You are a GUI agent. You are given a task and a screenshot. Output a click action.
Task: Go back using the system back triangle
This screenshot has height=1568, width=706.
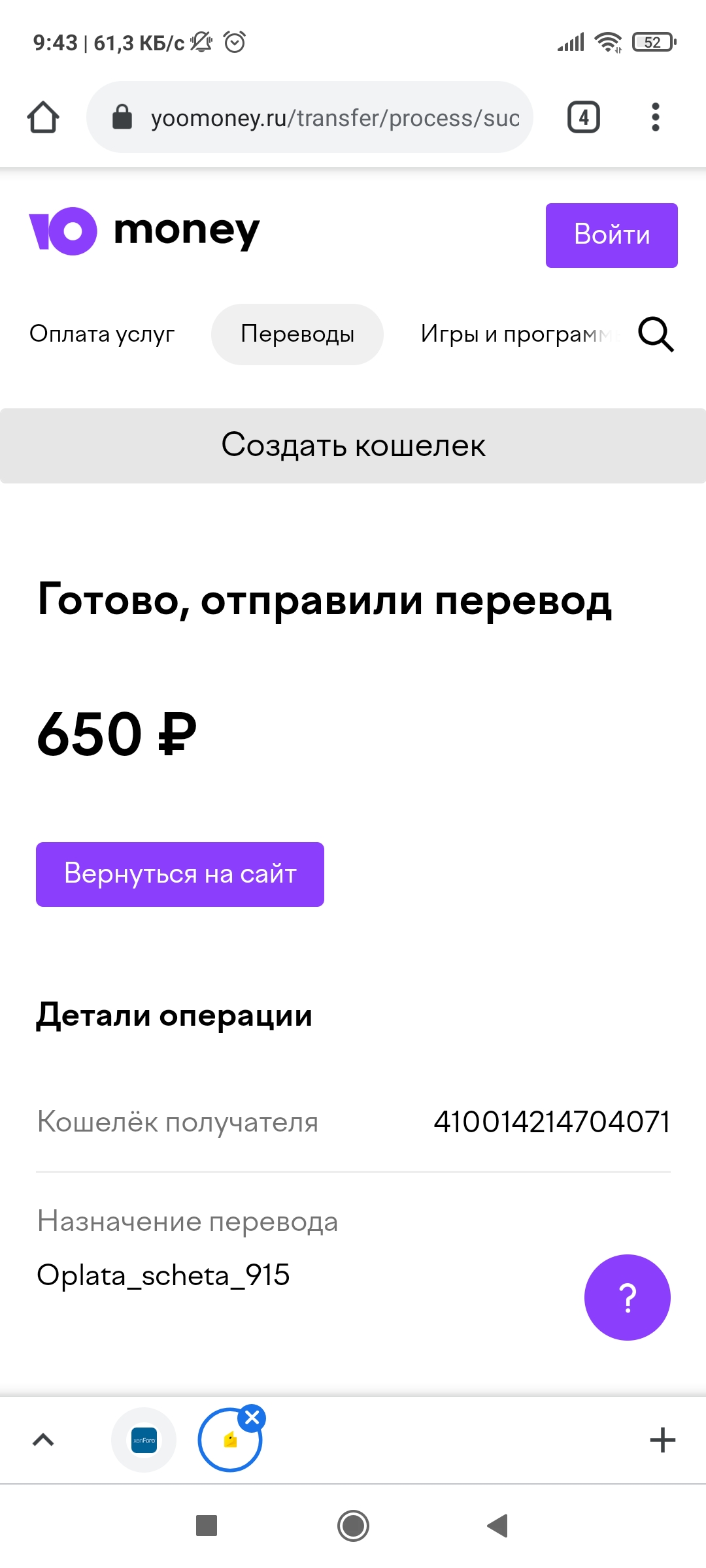click(x=498, y=1526)
